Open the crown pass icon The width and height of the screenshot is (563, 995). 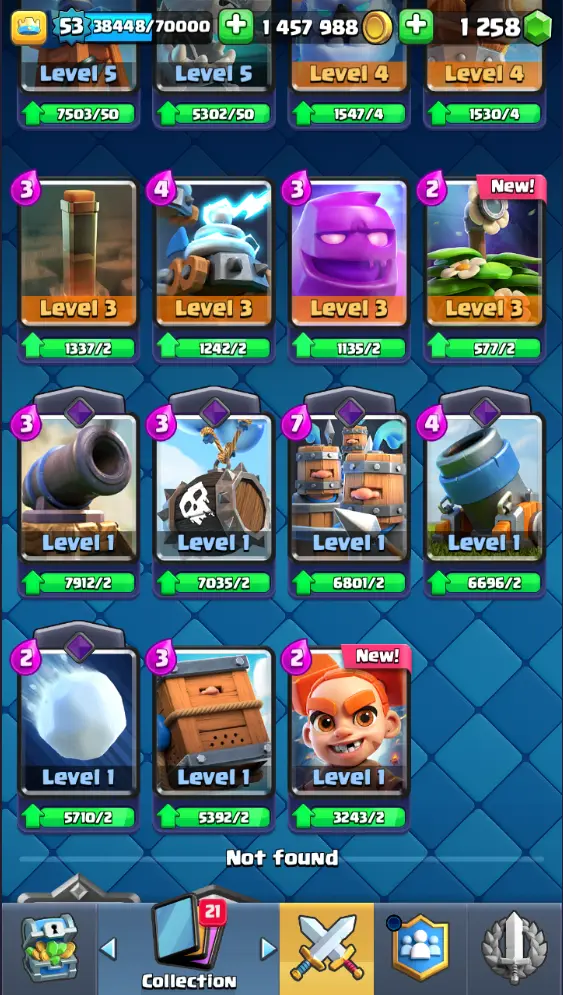pyautogui.click(x=29, y=27)
